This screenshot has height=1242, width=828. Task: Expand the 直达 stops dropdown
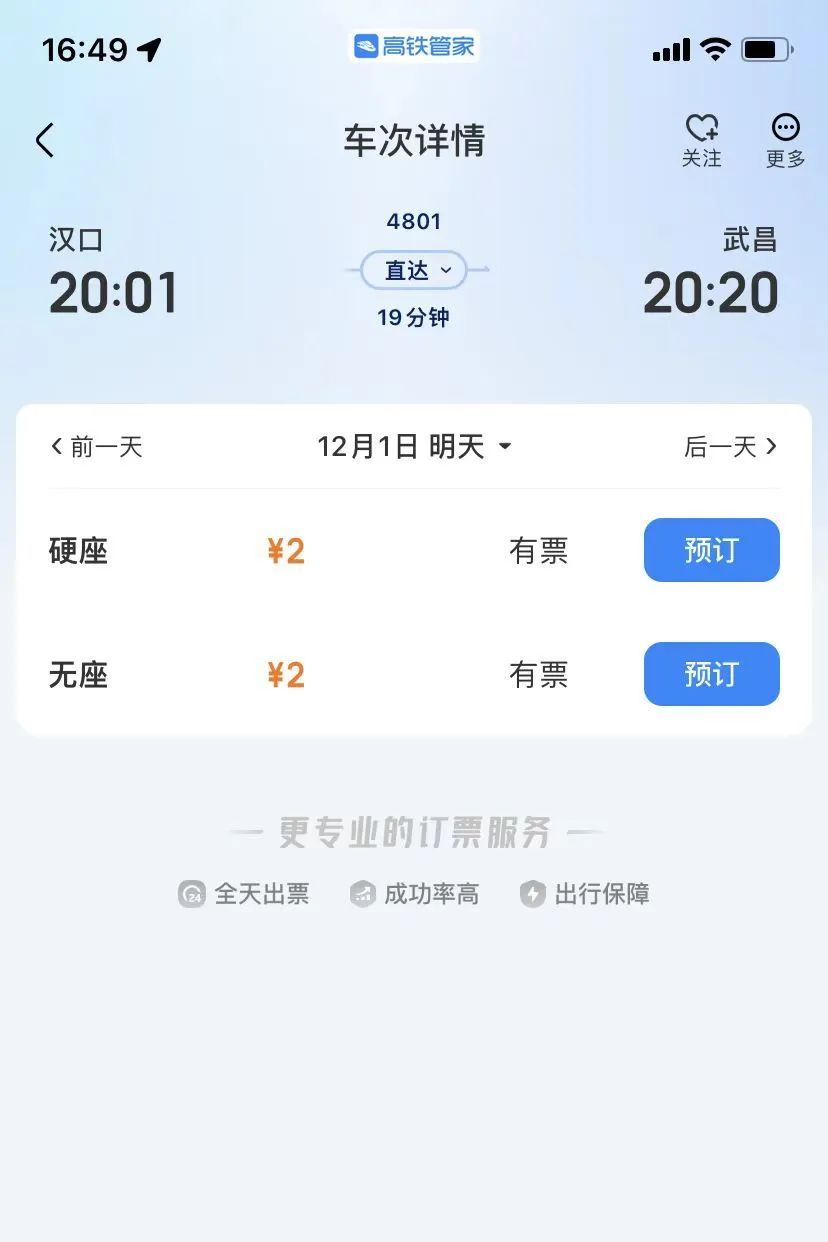point(414,270)
